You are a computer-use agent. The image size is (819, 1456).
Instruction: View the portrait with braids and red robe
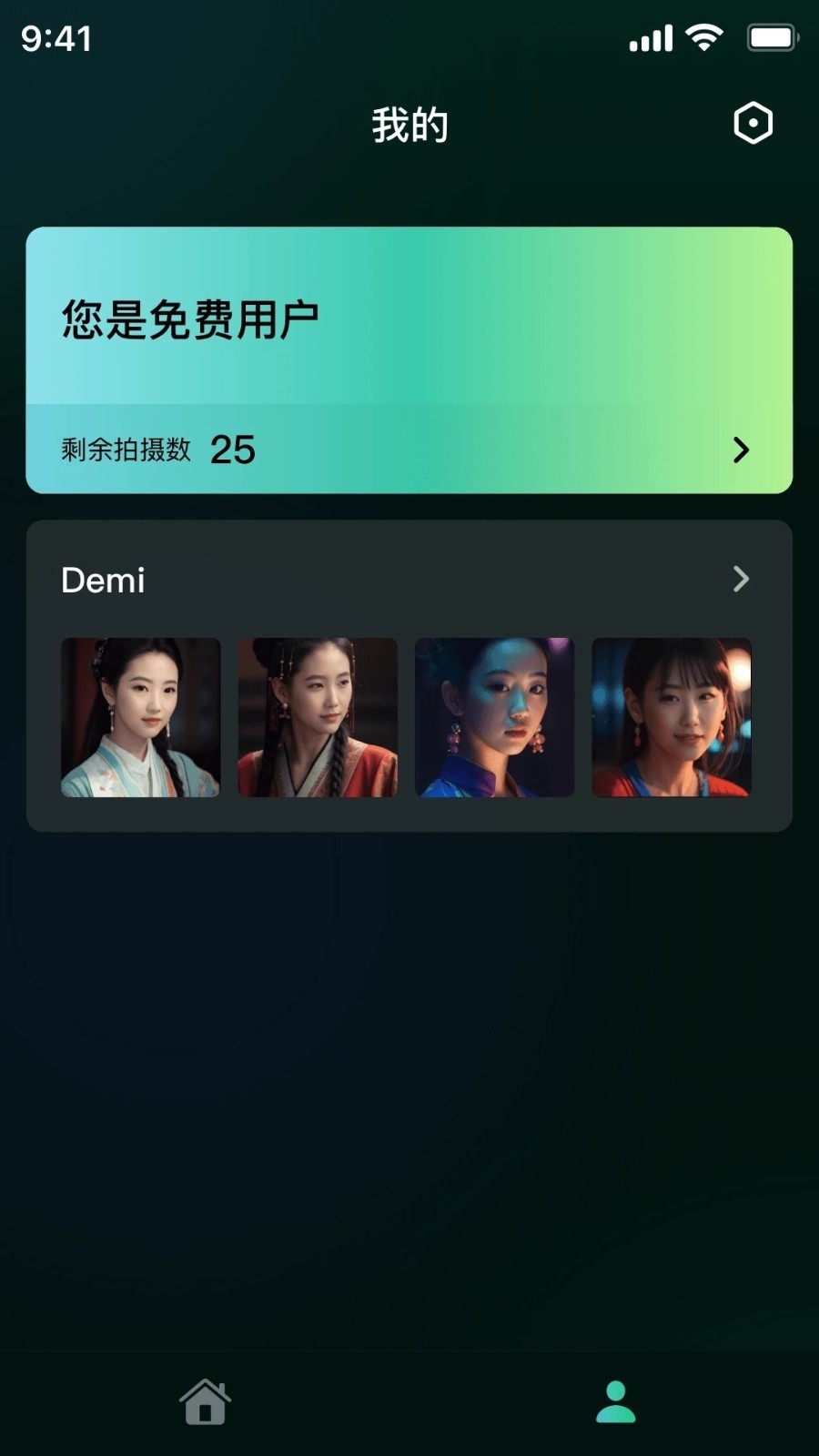click(x=318, y=717)
